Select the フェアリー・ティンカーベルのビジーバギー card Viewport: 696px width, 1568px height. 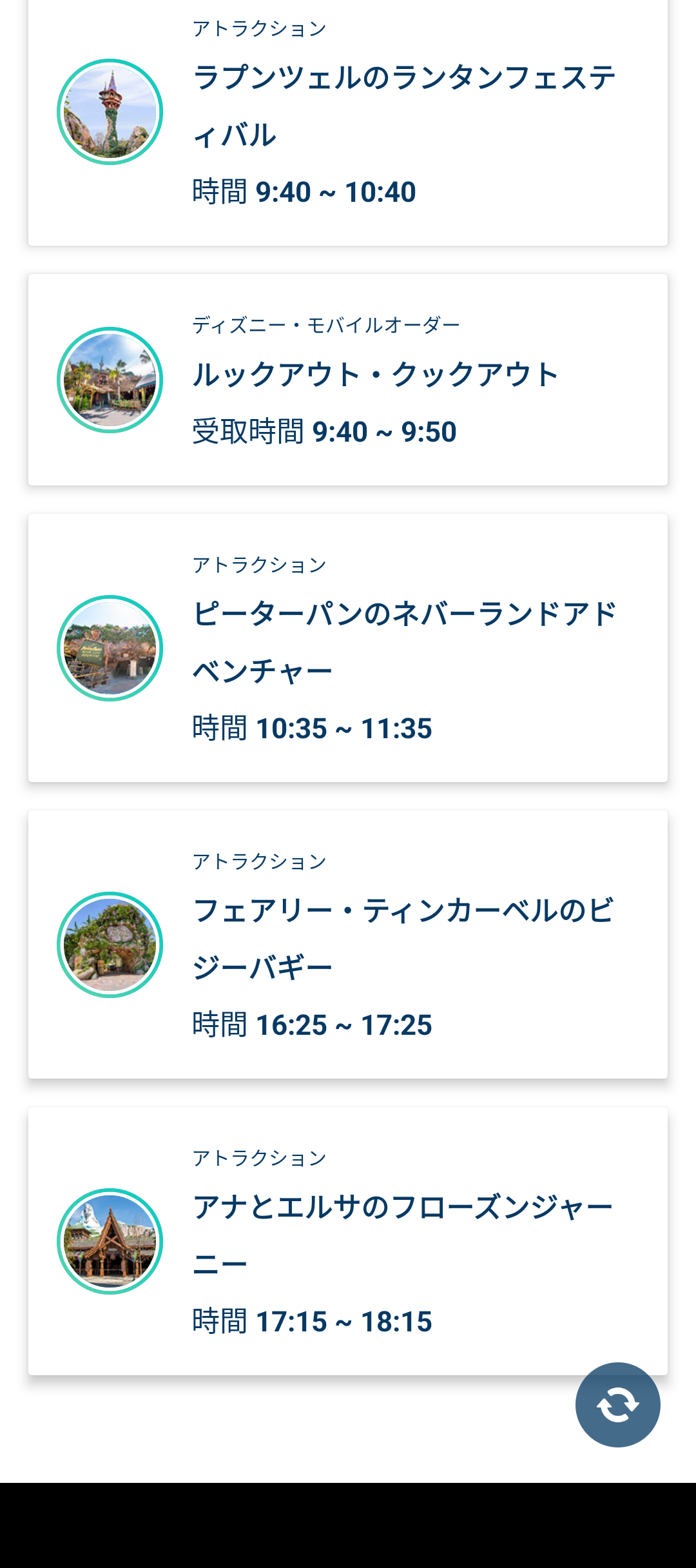coord(348,945)
